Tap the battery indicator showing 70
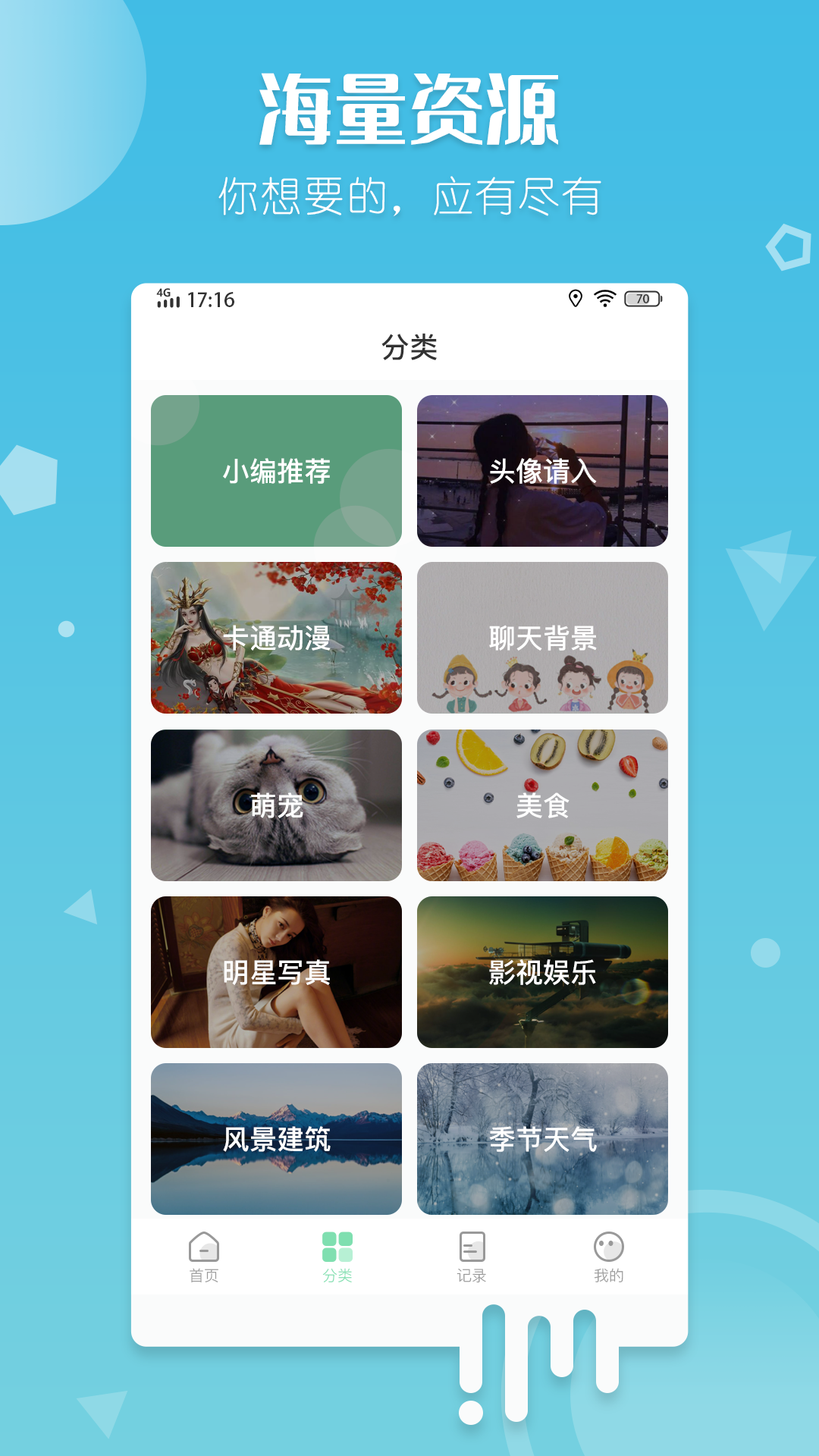This screenshot has height=1456, width=819. tap(639, 299)
